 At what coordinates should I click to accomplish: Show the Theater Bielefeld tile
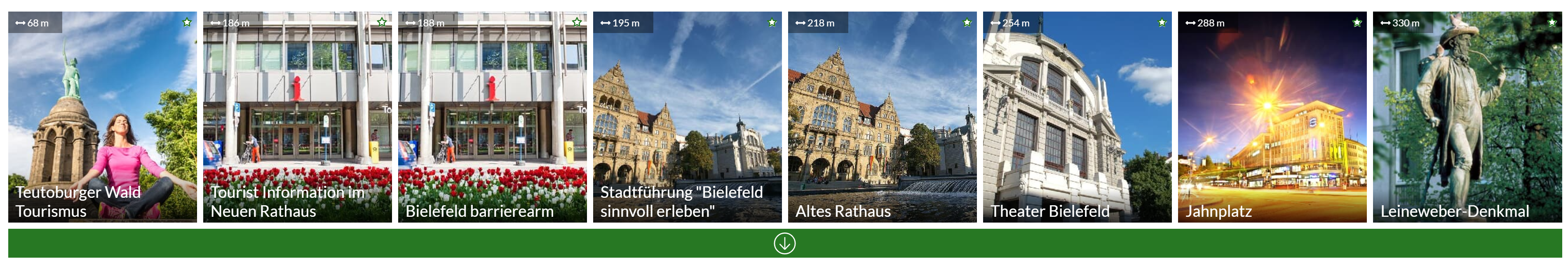tap(1076, 116)
